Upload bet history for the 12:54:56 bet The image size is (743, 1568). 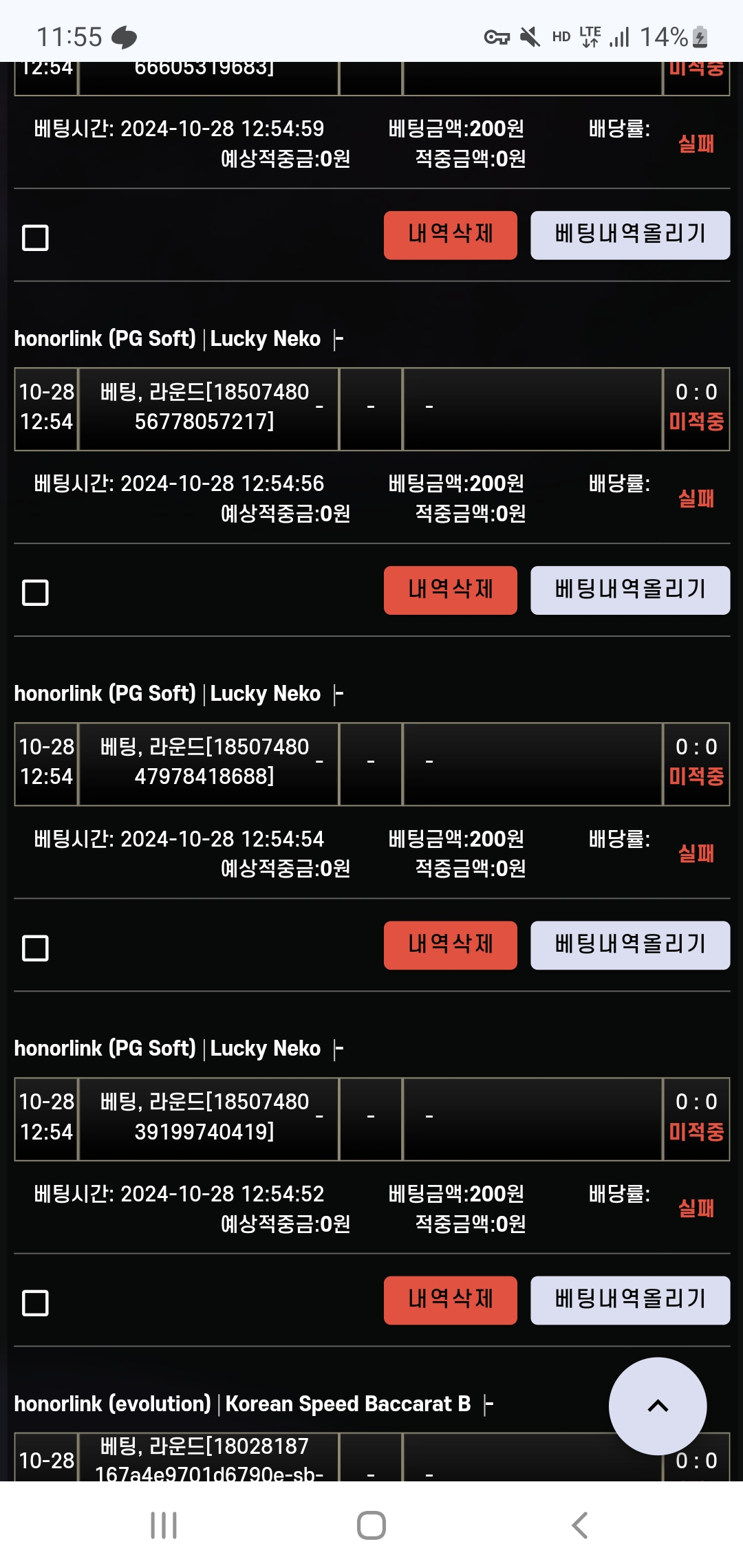(x=630, y=590)
